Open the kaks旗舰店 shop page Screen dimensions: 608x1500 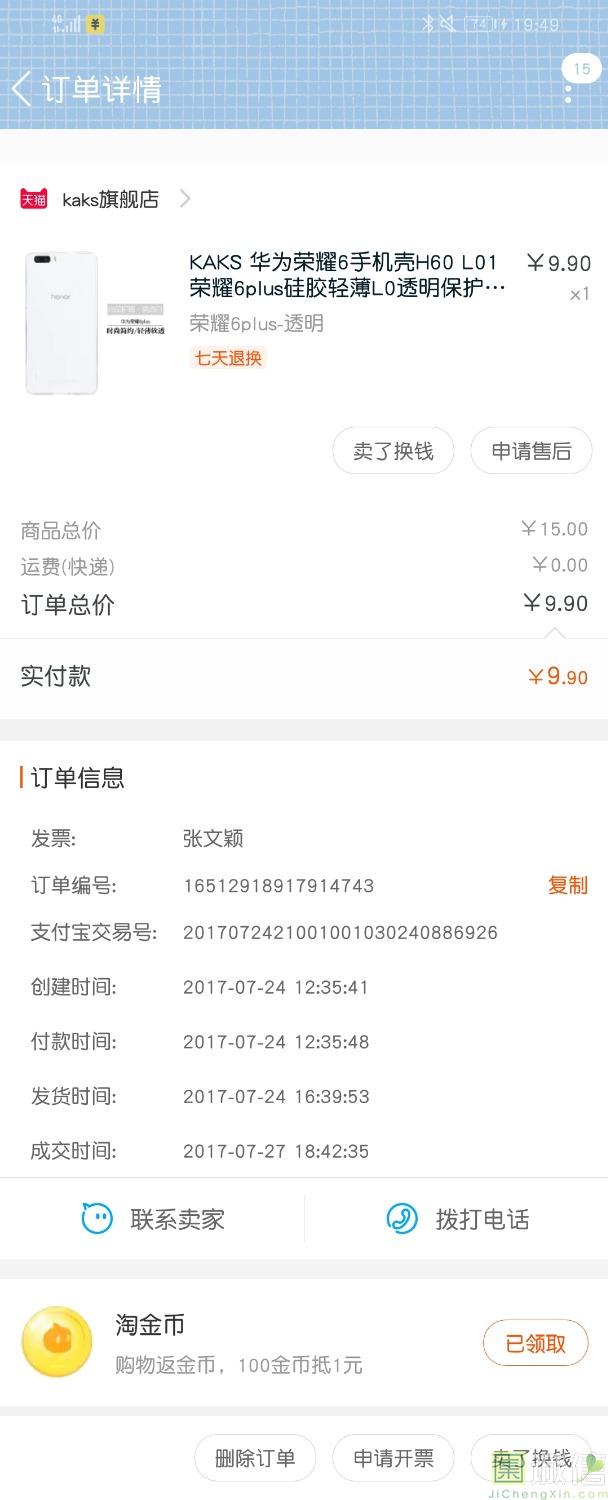(110, 199)
